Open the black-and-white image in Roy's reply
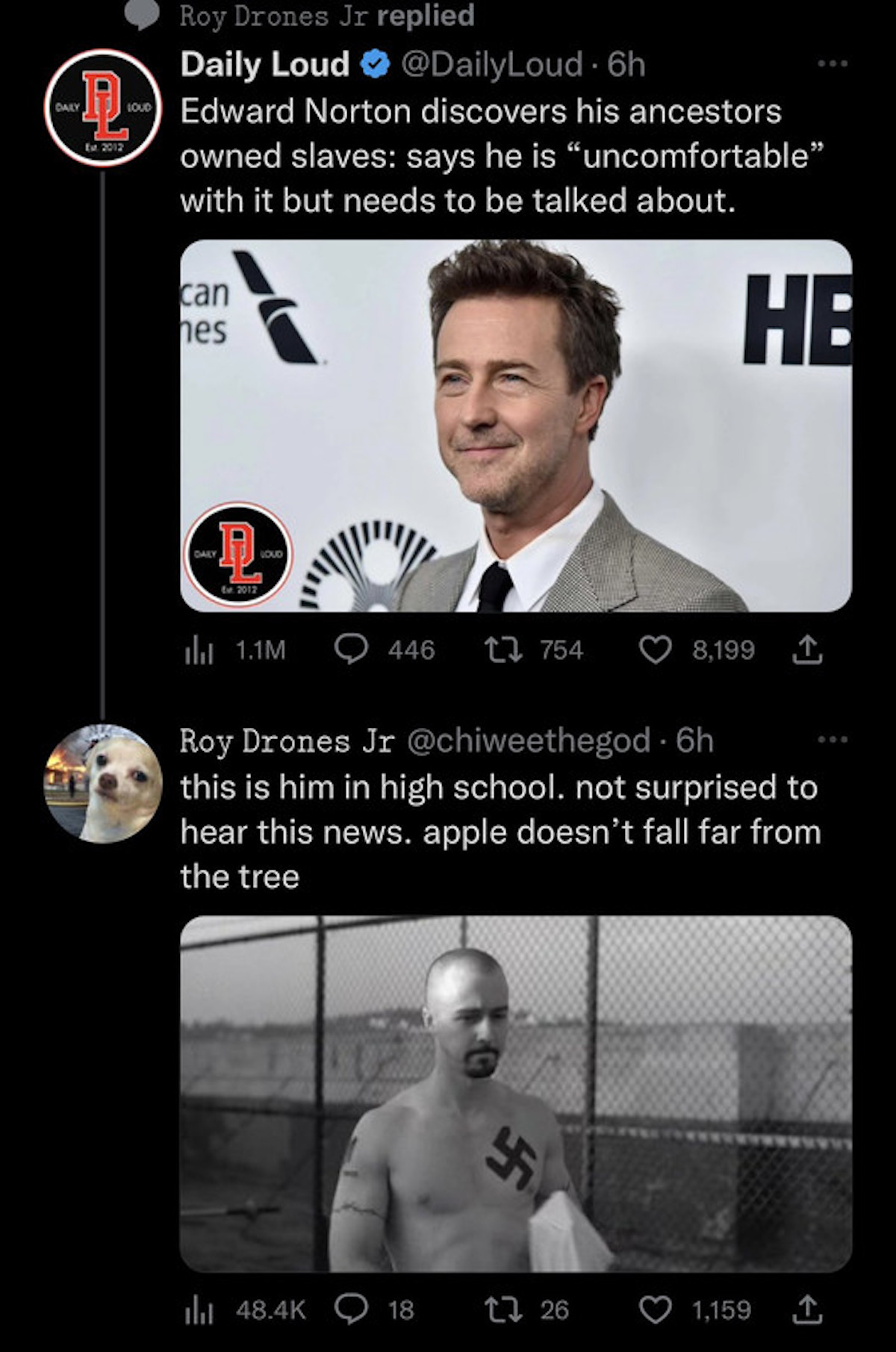 515,1094
